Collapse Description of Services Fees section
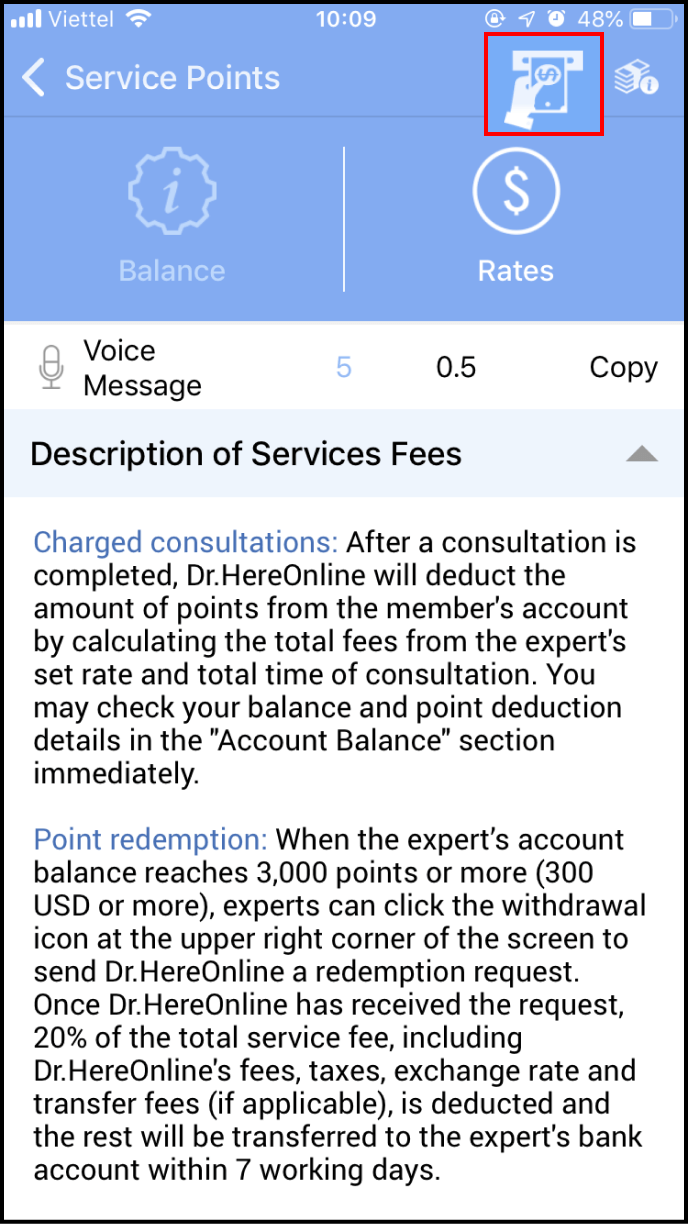This screenshot has height=1224, width=688. [642, 455]
